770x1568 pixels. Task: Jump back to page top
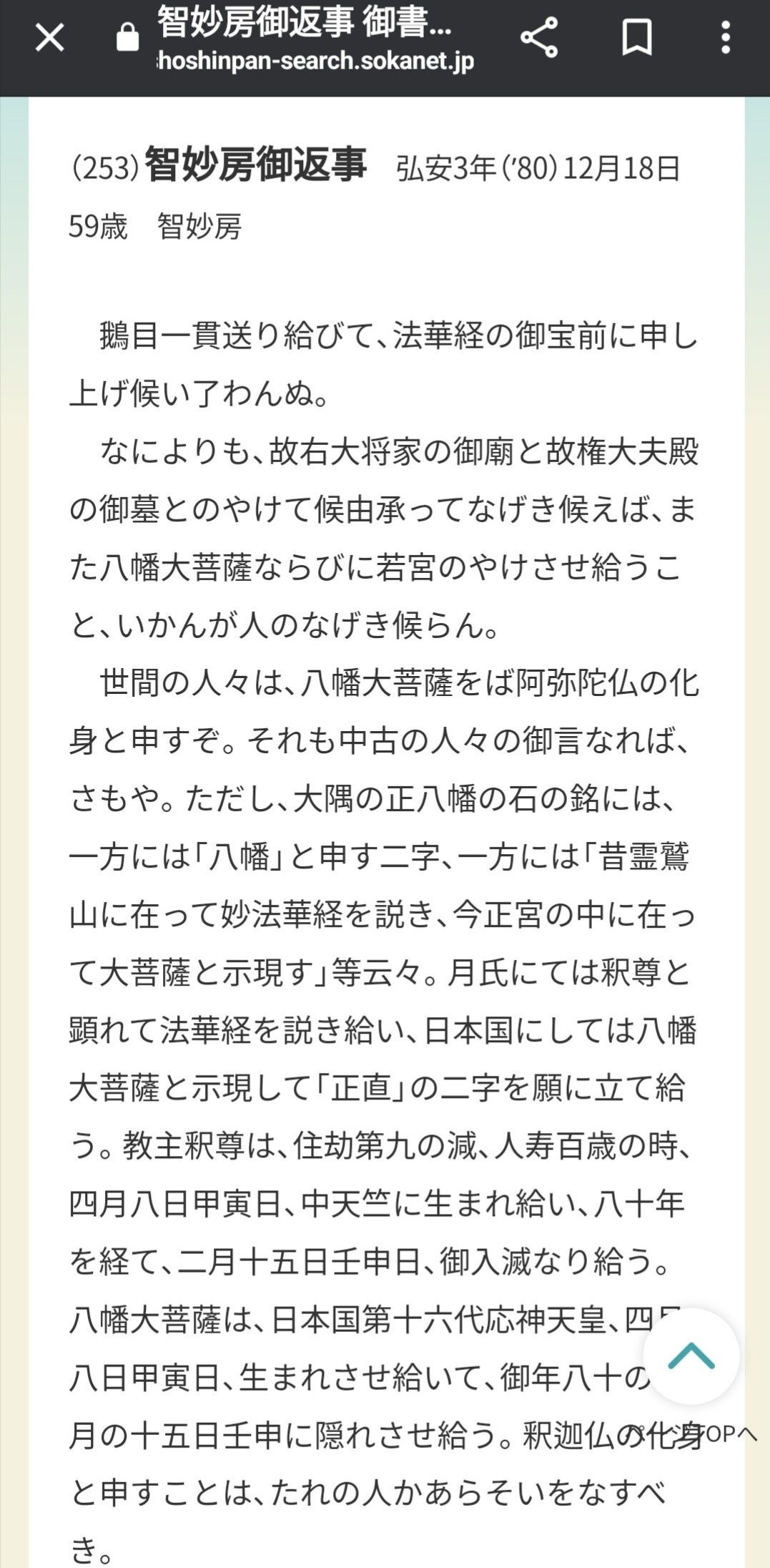(x=691, y=1356)
